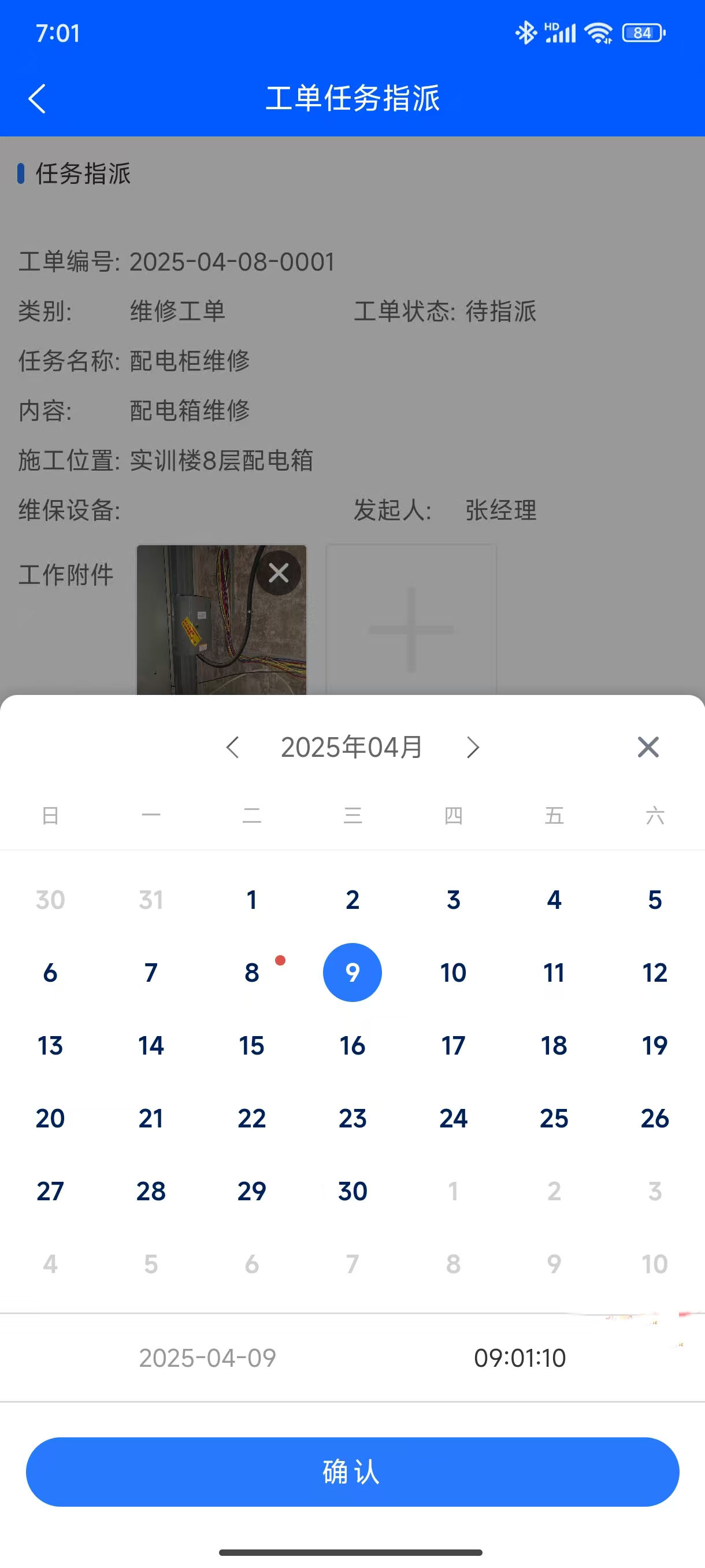This screenshot has width=705, height=1568.
Task: Select April 6 in the calendar
Action: (x=50, y=972)
